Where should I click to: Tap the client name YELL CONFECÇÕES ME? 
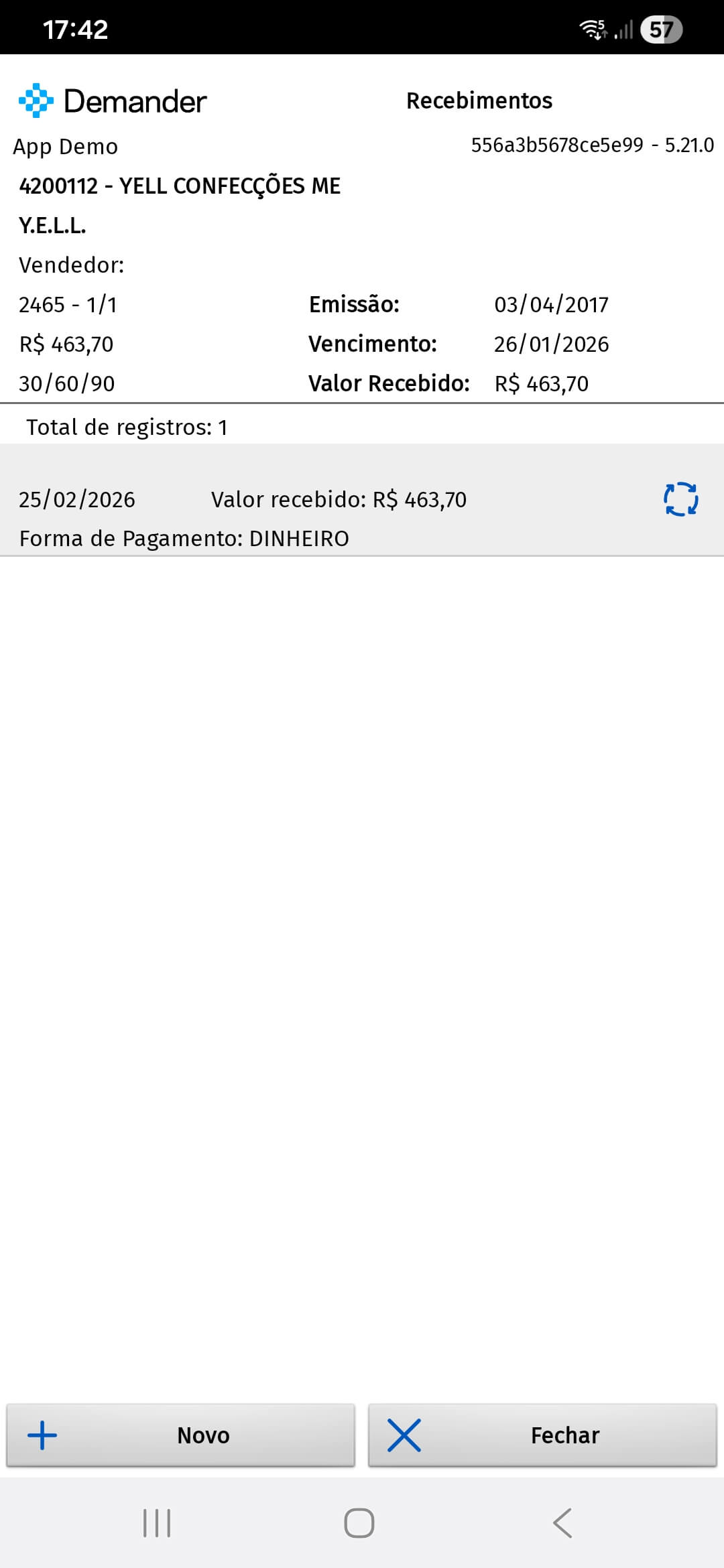point(181,186)
